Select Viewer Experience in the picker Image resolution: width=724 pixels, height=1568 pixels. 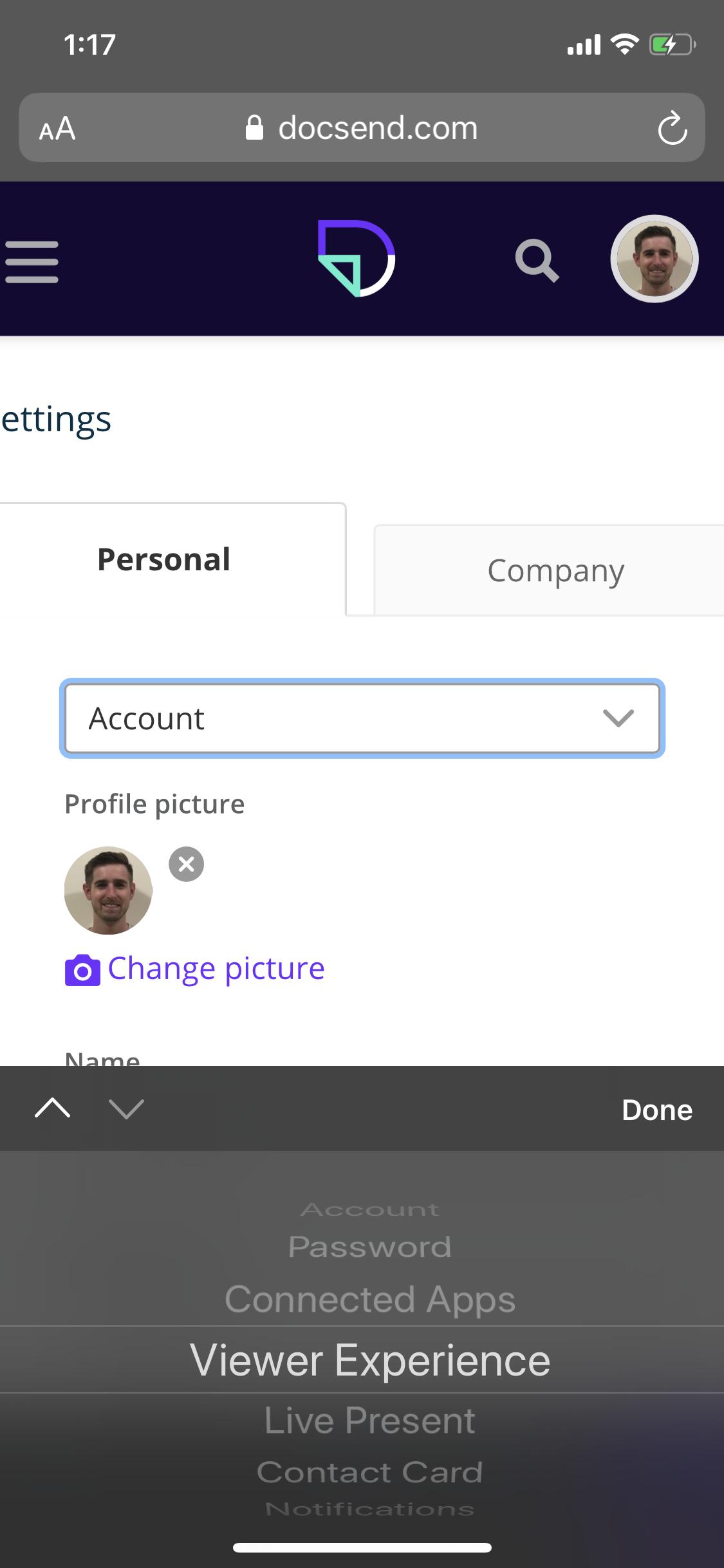pyautogui.click(x=370, y=1360)
